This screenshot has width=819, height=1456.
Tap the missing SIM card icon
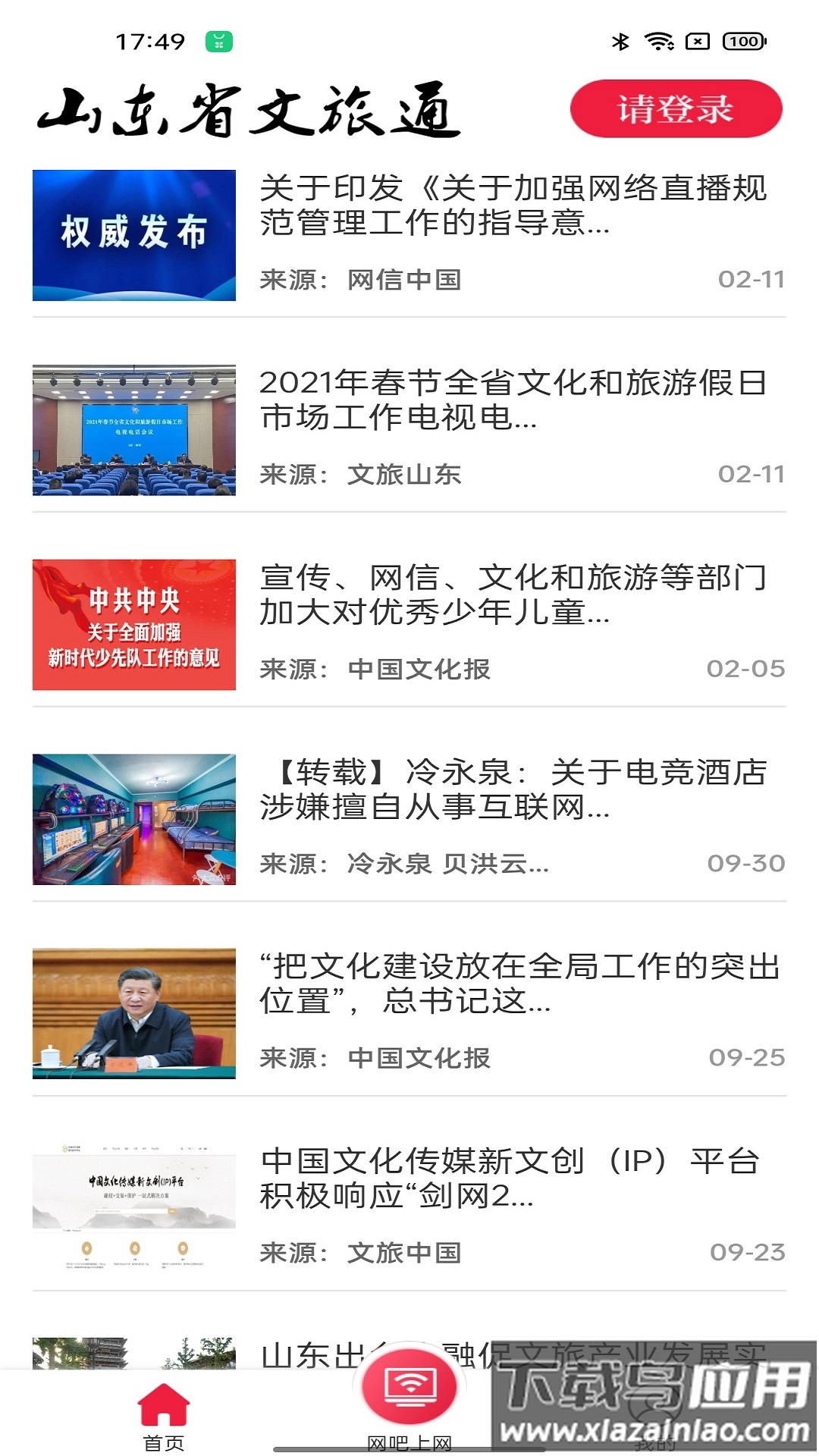coord(699,43)
